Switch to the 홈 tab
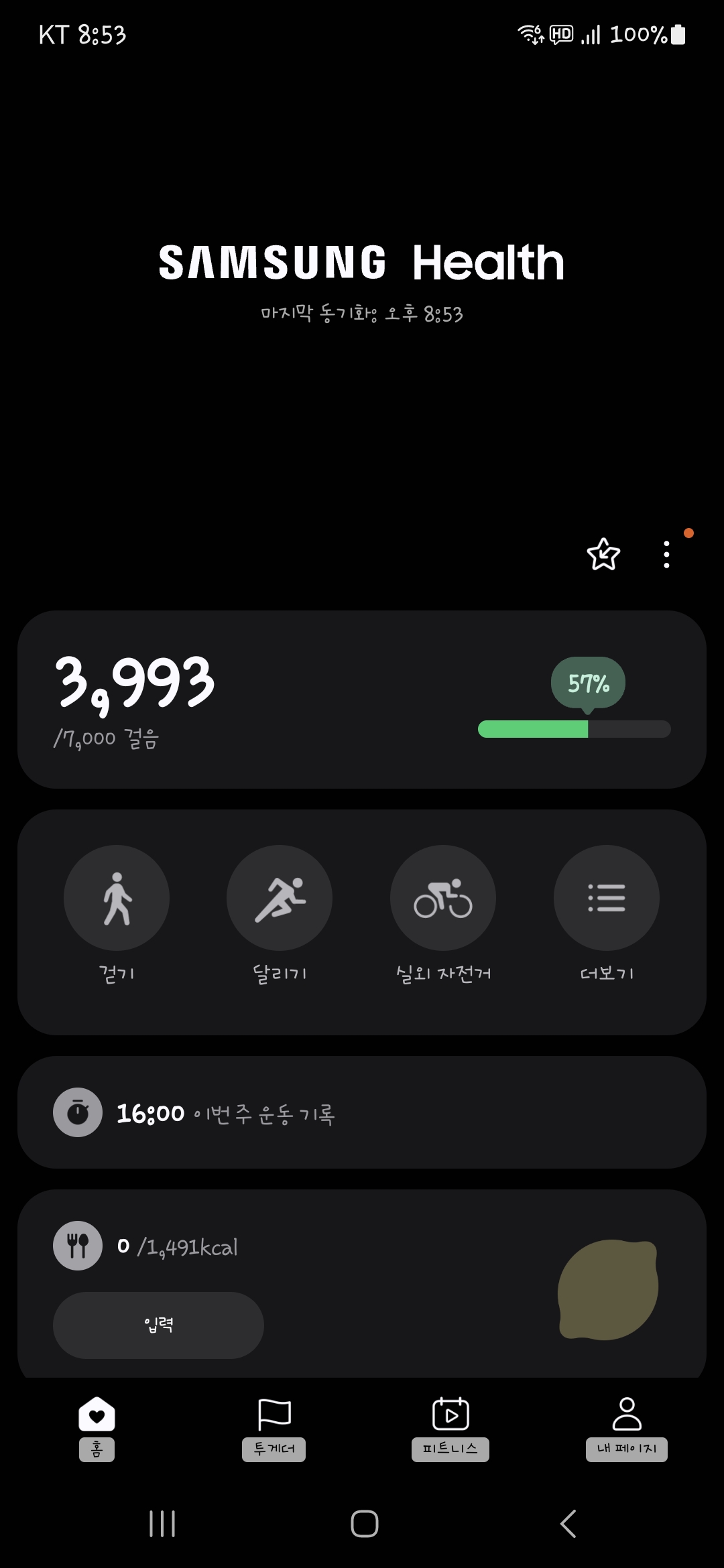This screenshot has width=724, height=1568. [x=97, y=1427]
